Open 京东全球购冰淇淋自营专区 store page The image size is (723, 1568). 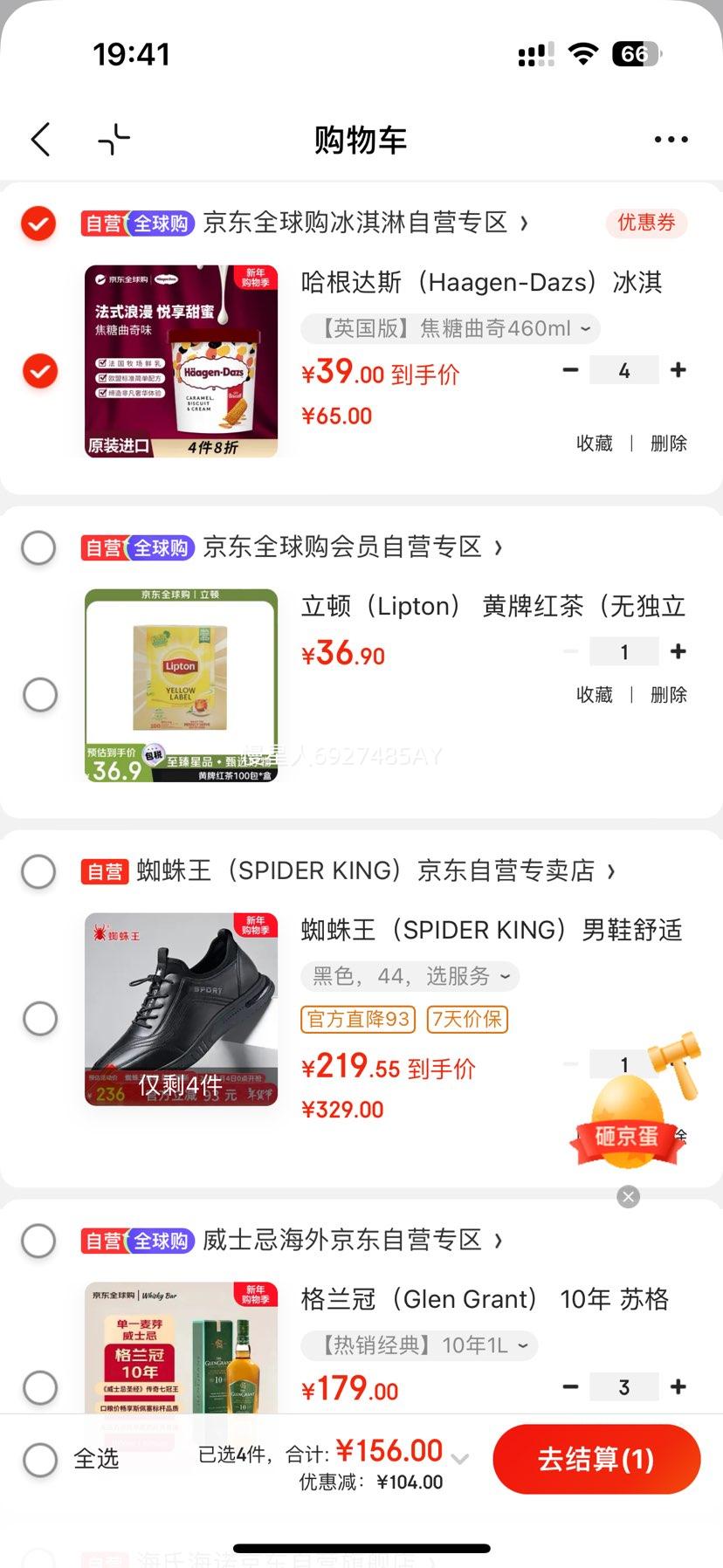point(358,223)
